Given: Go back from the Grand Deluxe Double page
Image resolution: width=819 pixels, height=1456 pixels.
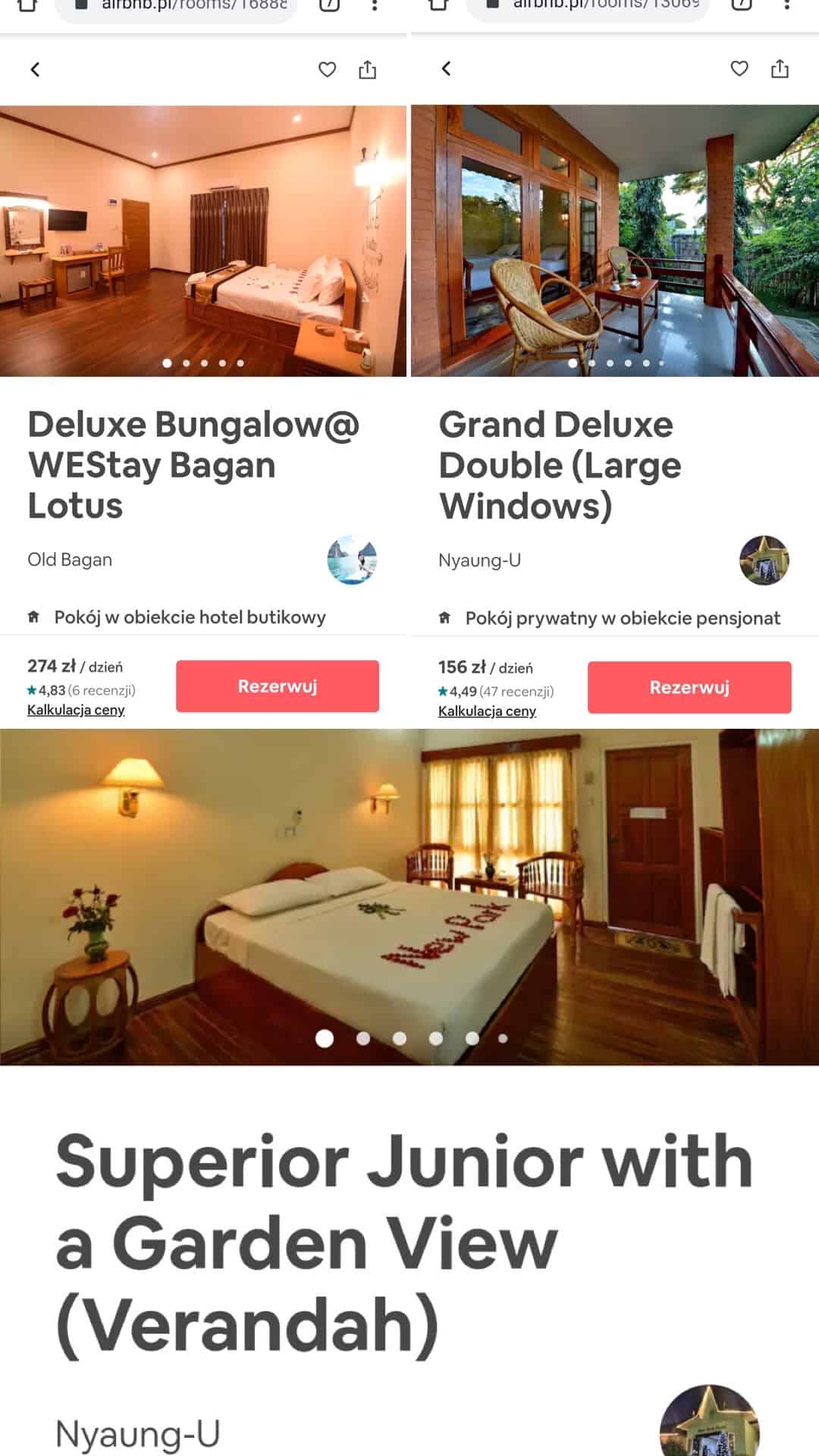Looking at the screenshot, I should tap(447, 69).
